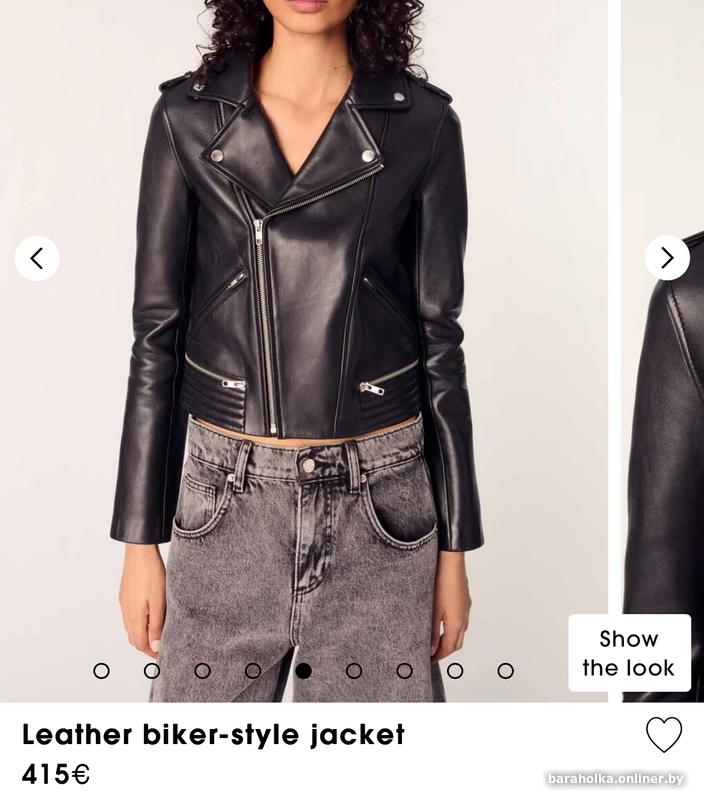Go to the next product photo

[x=667, y=258]
